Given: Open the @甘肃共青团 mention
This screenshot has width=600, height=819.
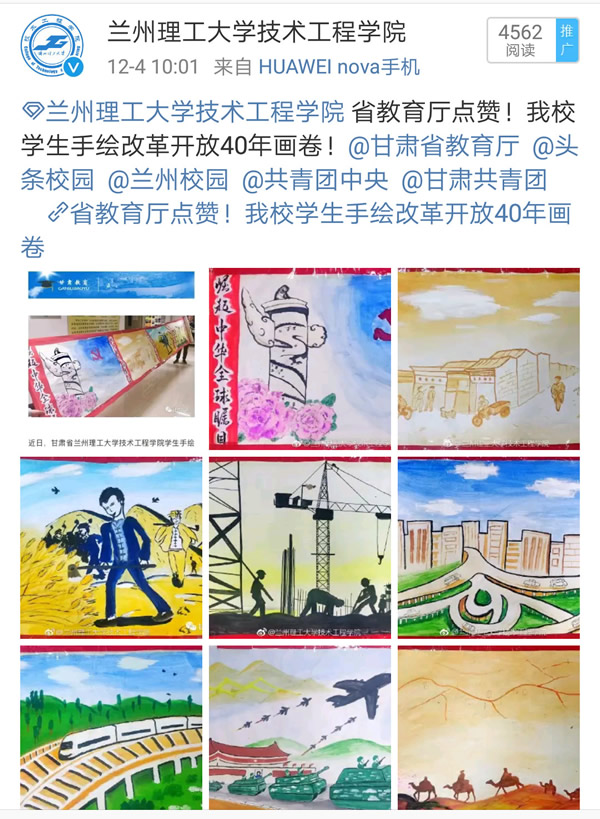Looking at the screenshot, I should tap(474, 181).
